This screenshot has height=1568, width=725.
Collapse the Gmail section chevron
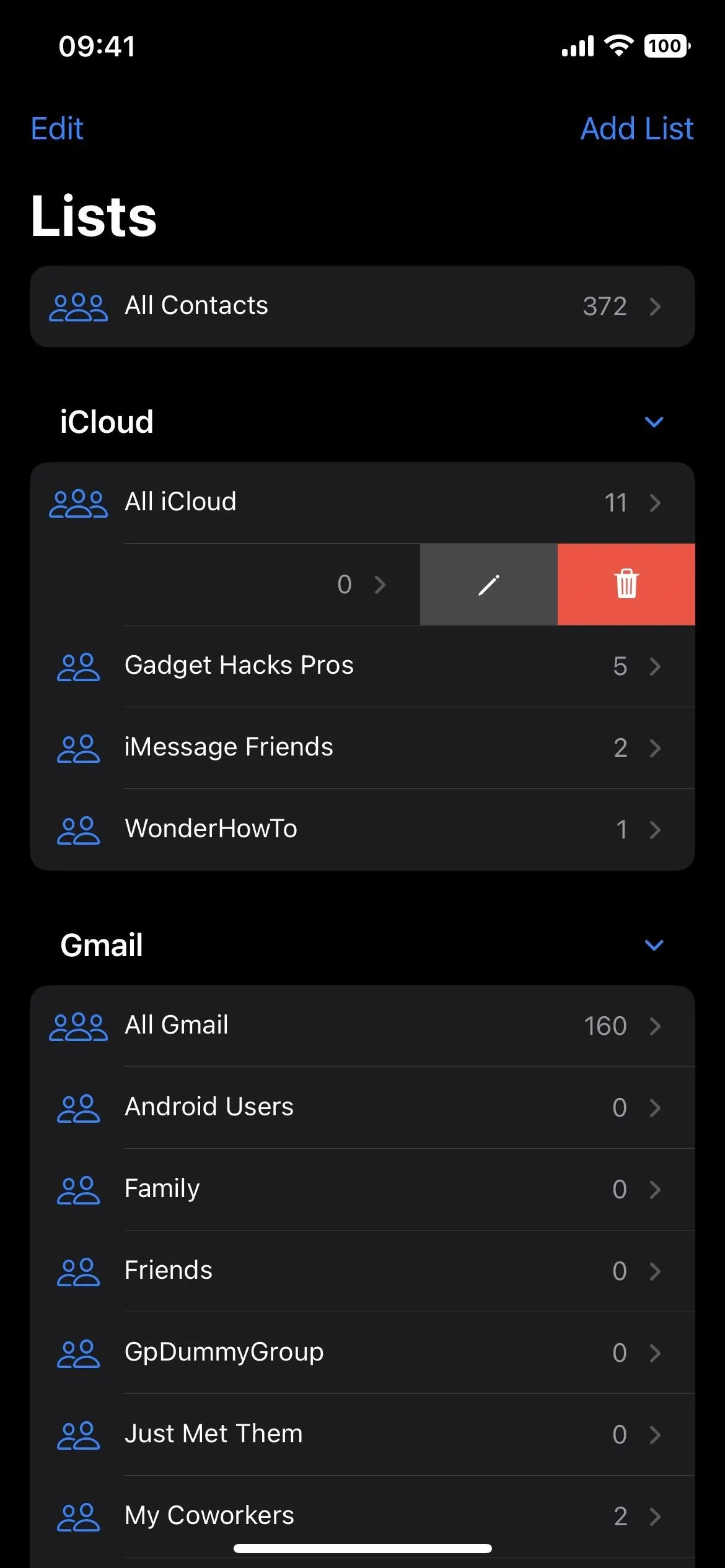(654, 945)
